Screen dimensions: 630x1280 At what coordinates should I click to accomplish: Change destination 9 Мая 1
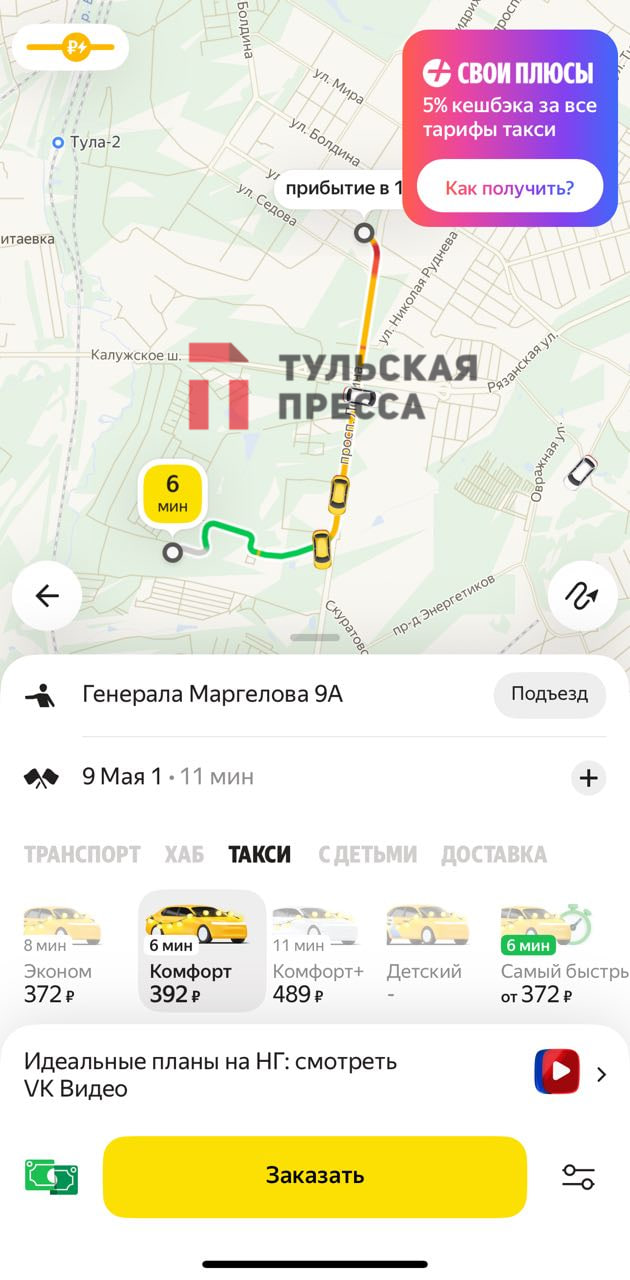[x=122, y=776]
